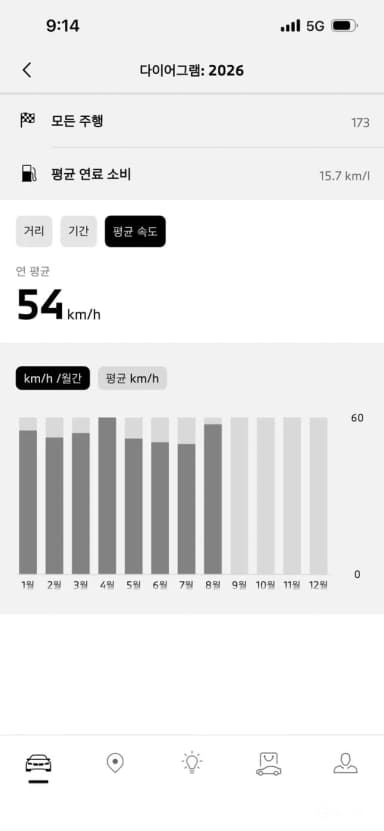Select the 평균 속도 chip
The image size is (384, 831).
click(135, 232)
